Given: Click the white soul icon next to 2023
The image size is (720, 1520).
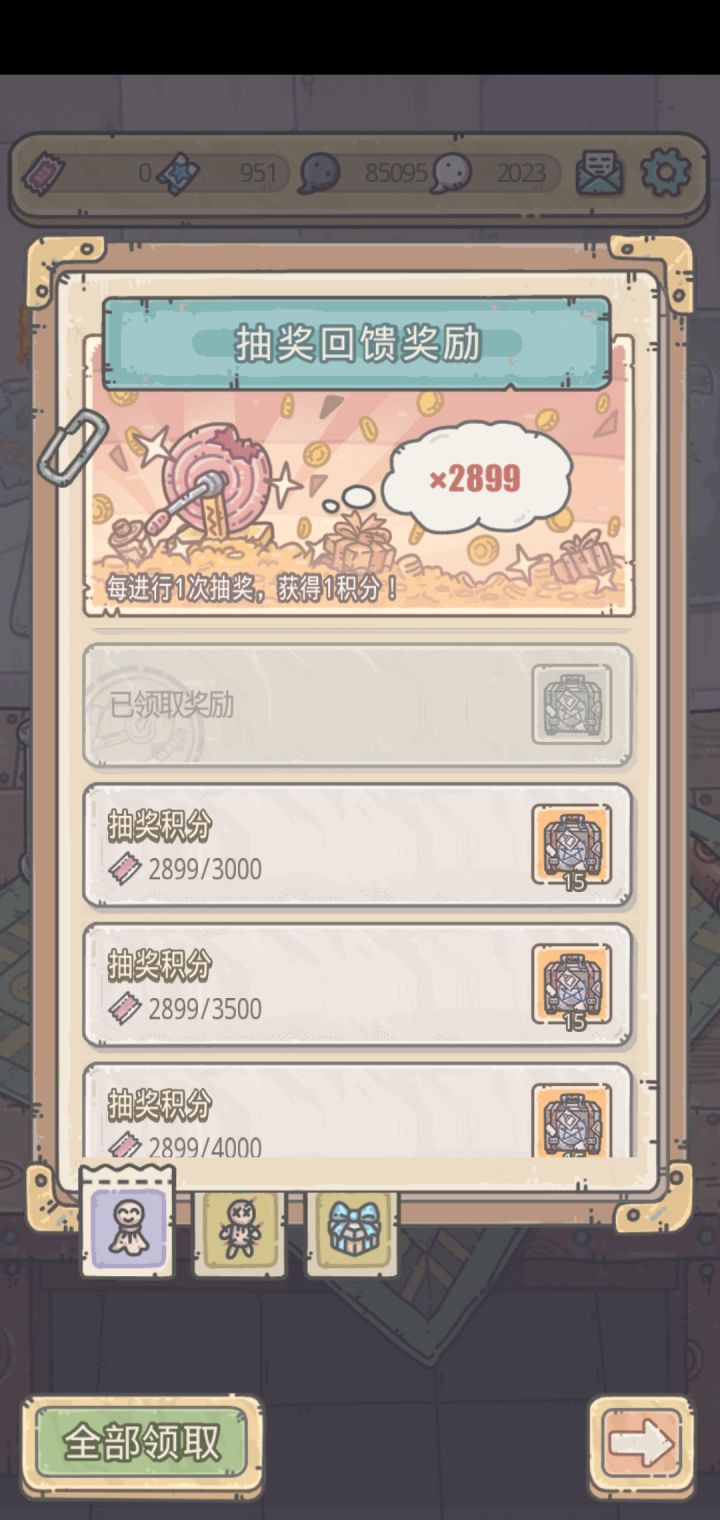Looking at the screenshot, I should (x=452, y=172).
